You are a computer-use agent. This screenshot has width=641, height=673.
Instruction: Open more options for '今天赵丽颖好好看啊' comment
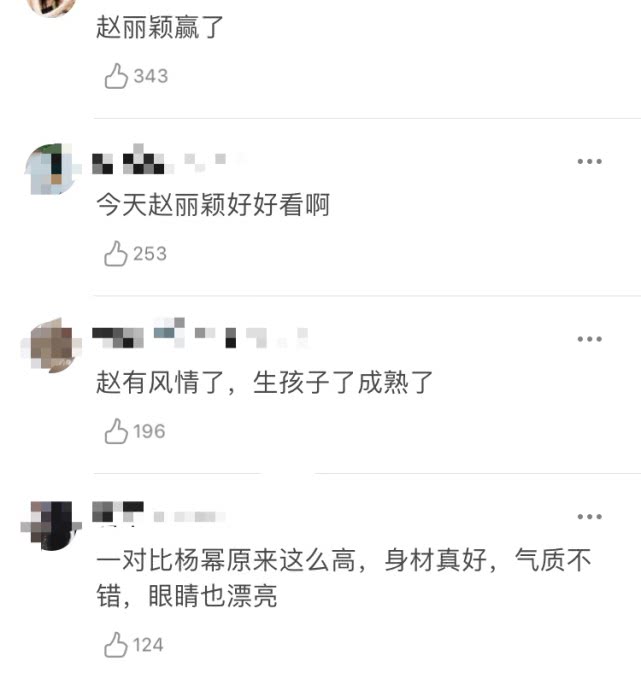(589, 162)
